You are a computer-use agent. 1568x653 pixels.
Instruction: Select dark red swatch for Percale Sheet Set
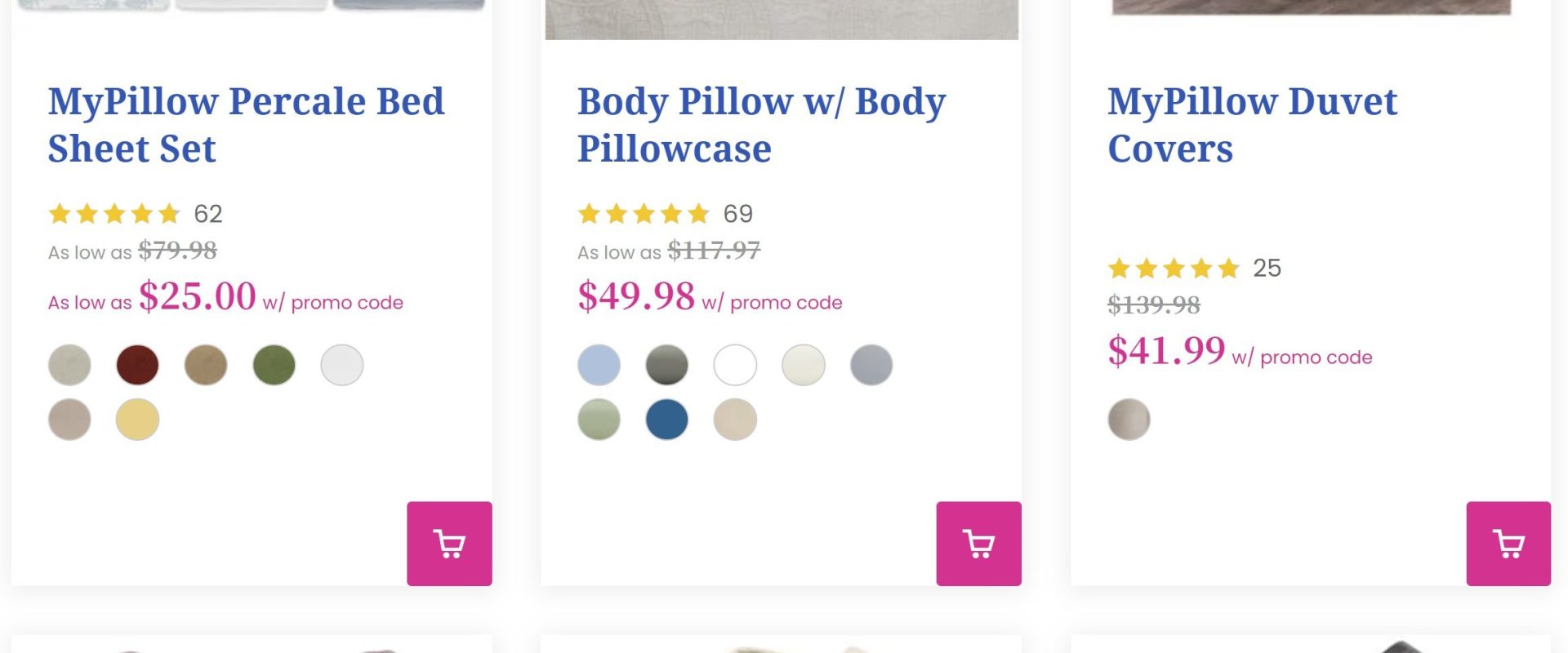click(x=137, y=365)
